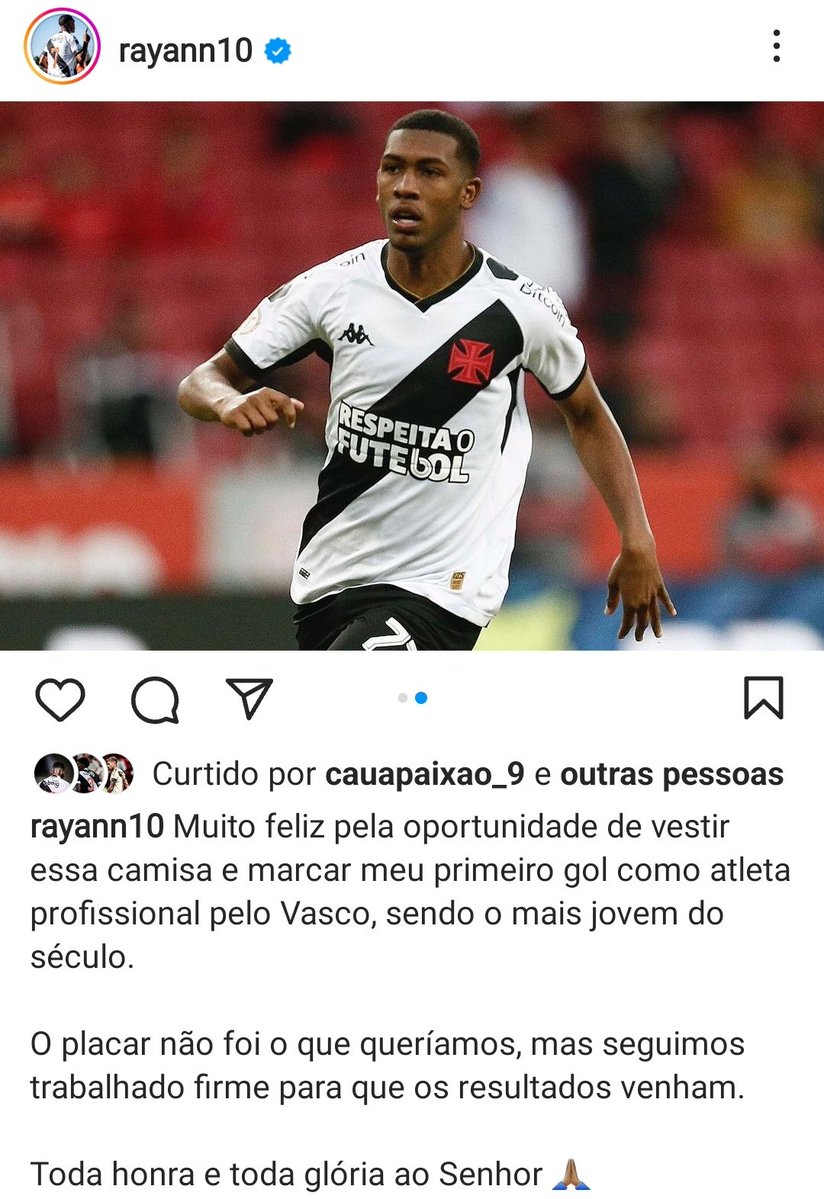Viewport: 824px width, 1199px height.
Task: Like this post with the heart icon
Action: tap(60, 699)
